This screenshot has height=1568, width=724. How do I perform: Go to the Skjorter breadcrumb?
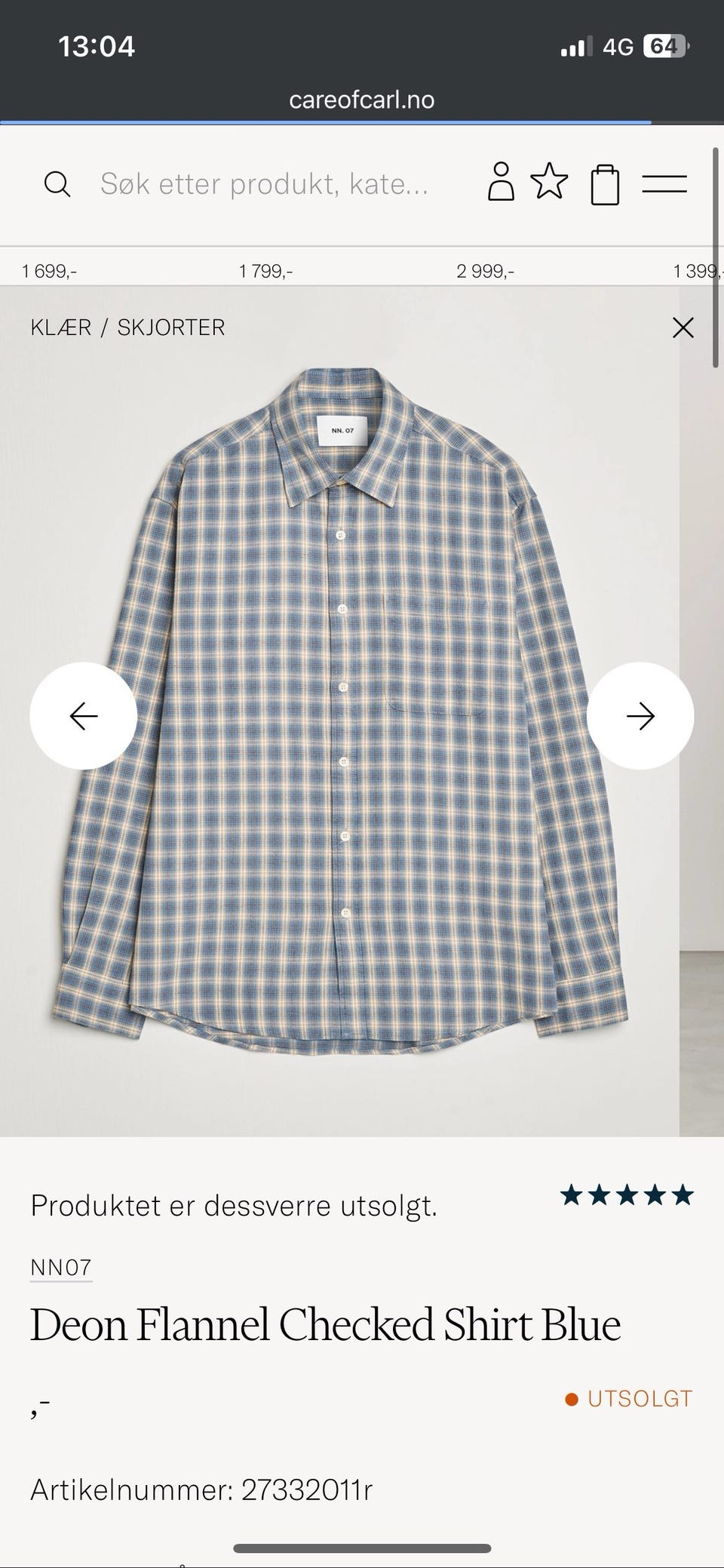pyautogui.click(x=171, y=327)
